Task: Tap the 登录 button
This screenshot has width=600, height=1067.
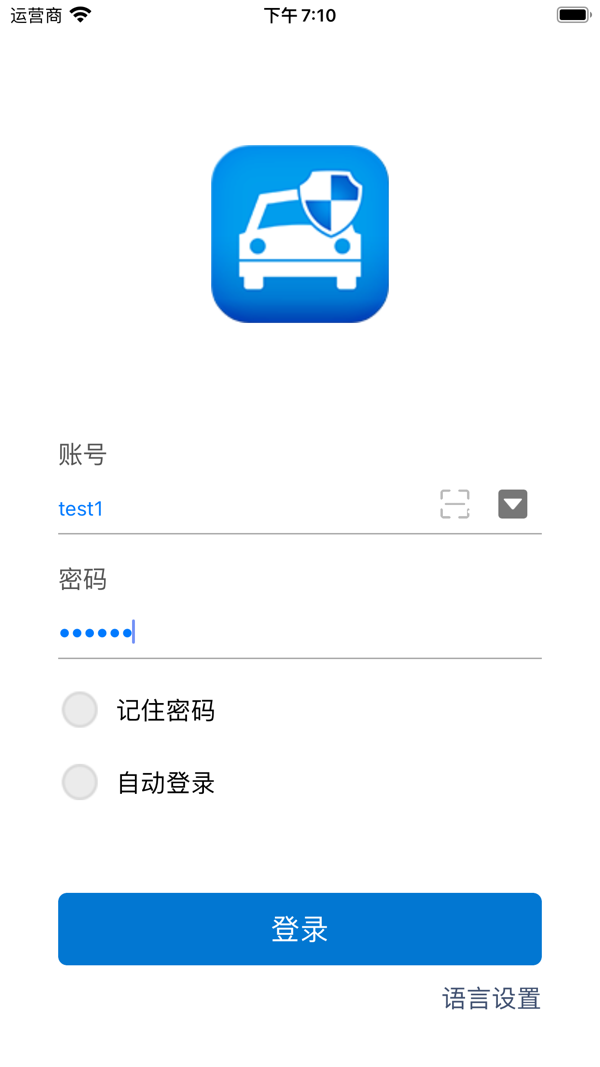Action: (300, 929)
